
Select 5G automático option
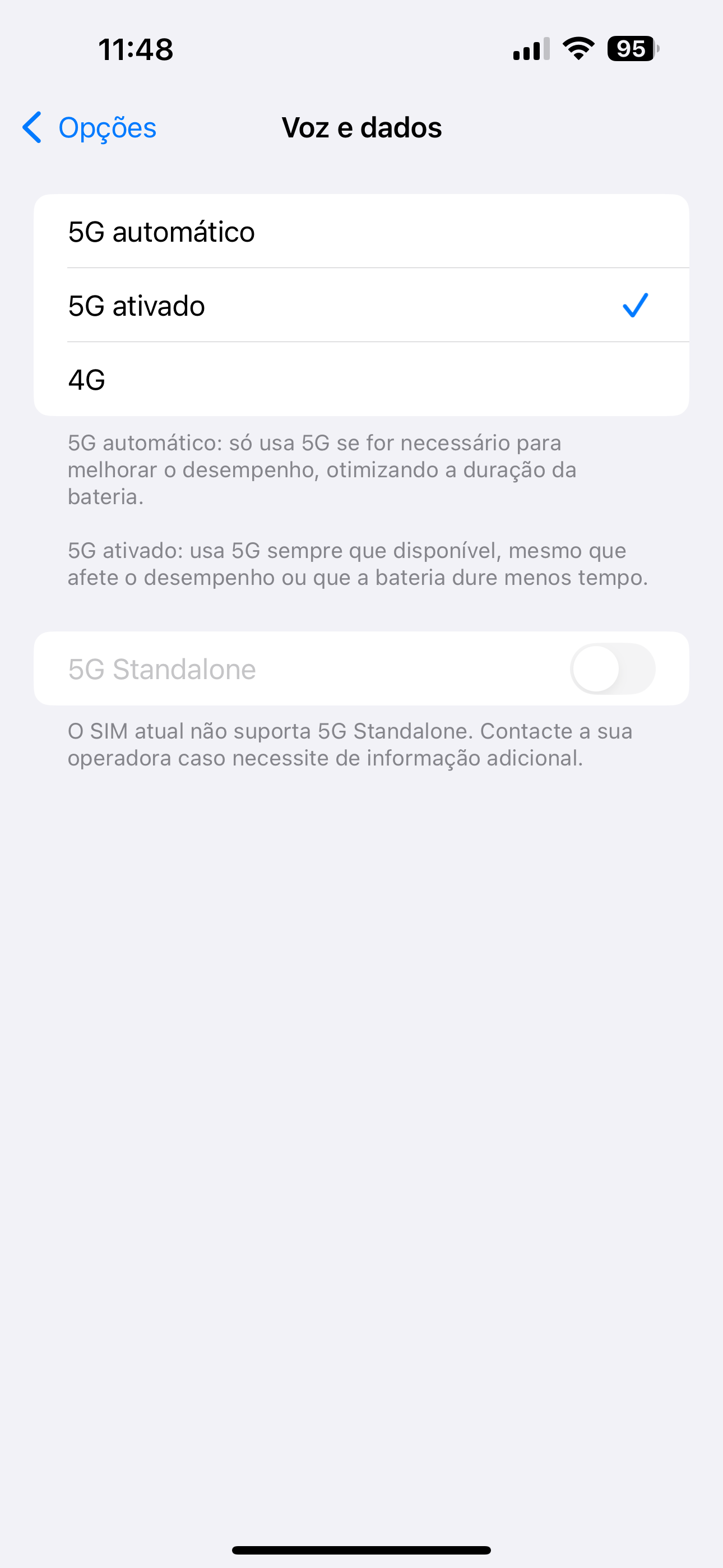361,231
